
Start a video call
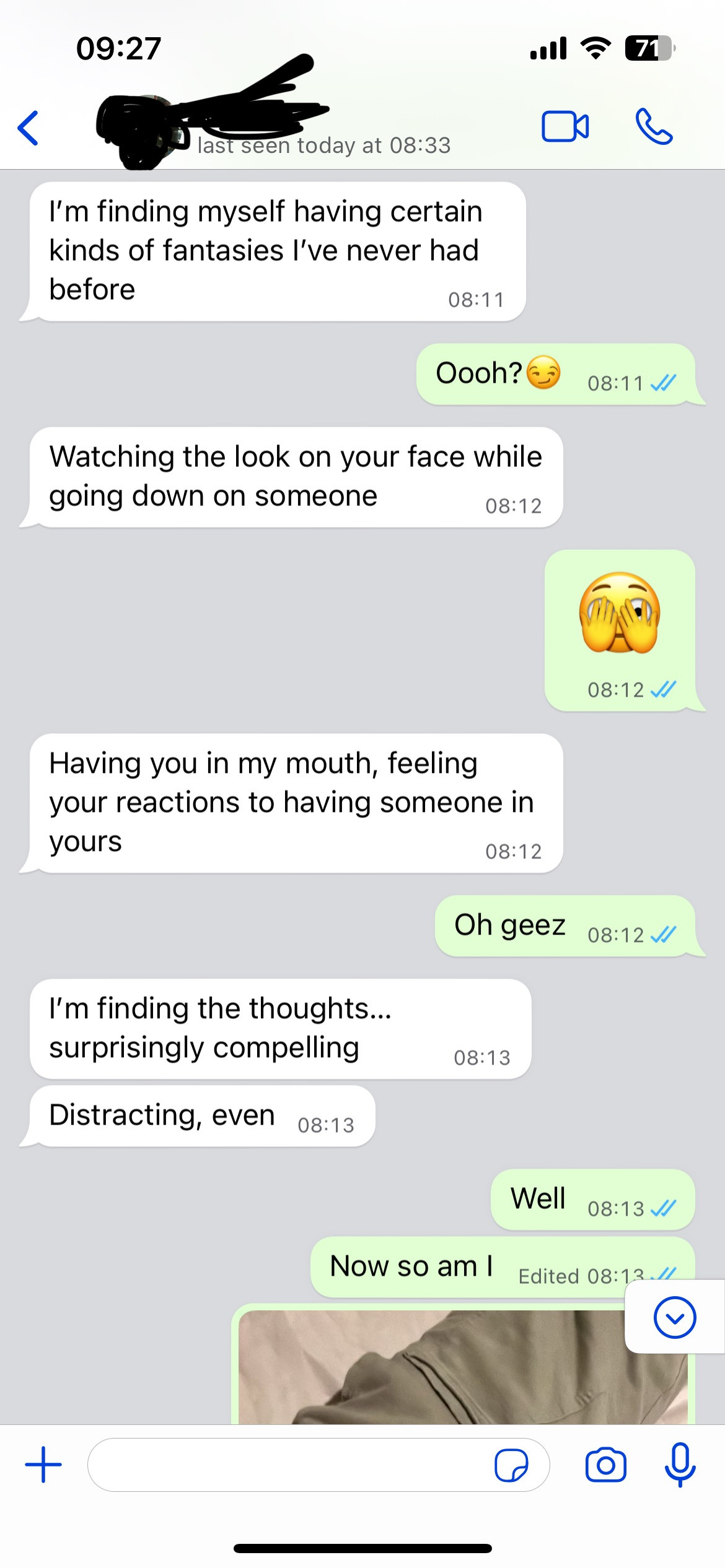tap(565, 127)
